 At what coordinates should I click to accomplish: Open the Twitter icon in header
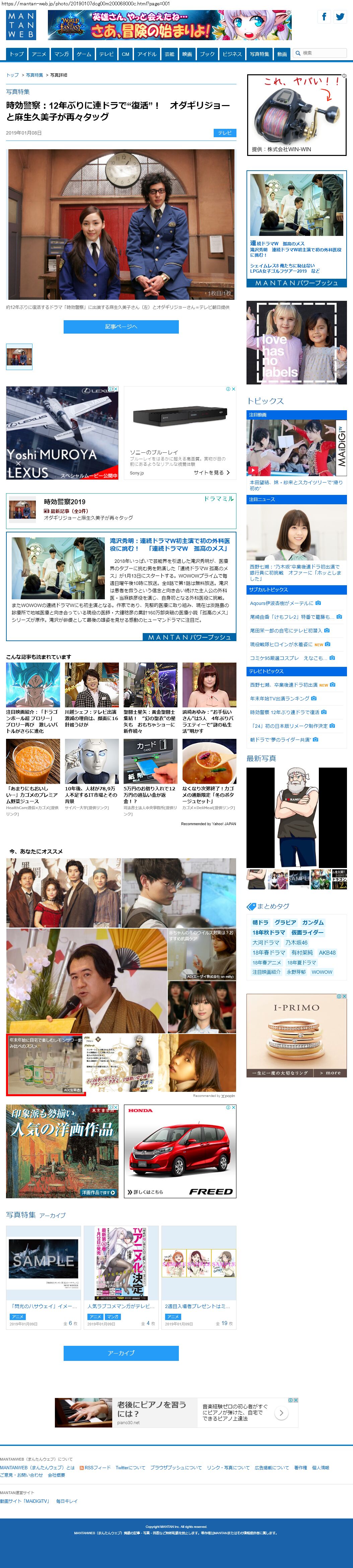(340, 17)
